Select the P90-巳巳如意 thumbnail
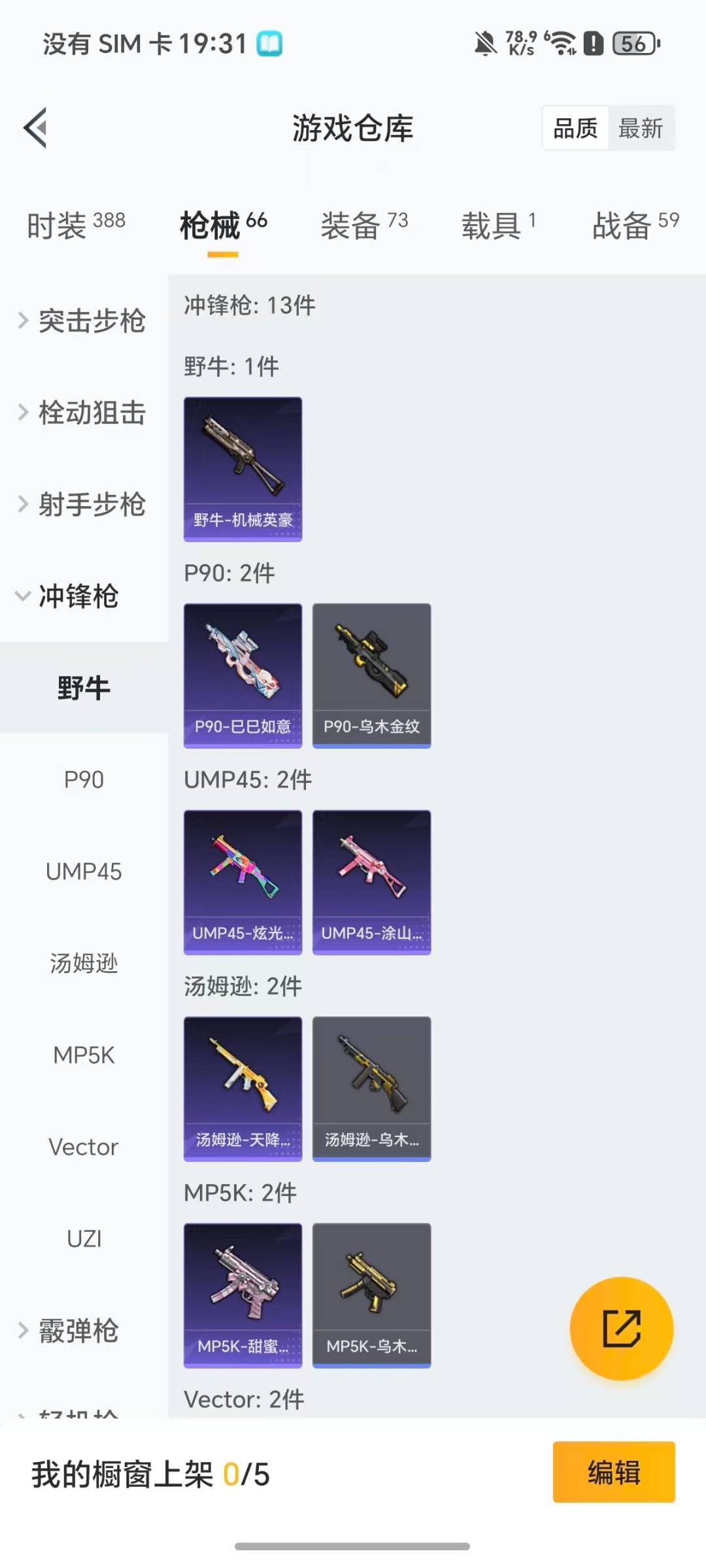706x1568 pixels. point(243,675)
